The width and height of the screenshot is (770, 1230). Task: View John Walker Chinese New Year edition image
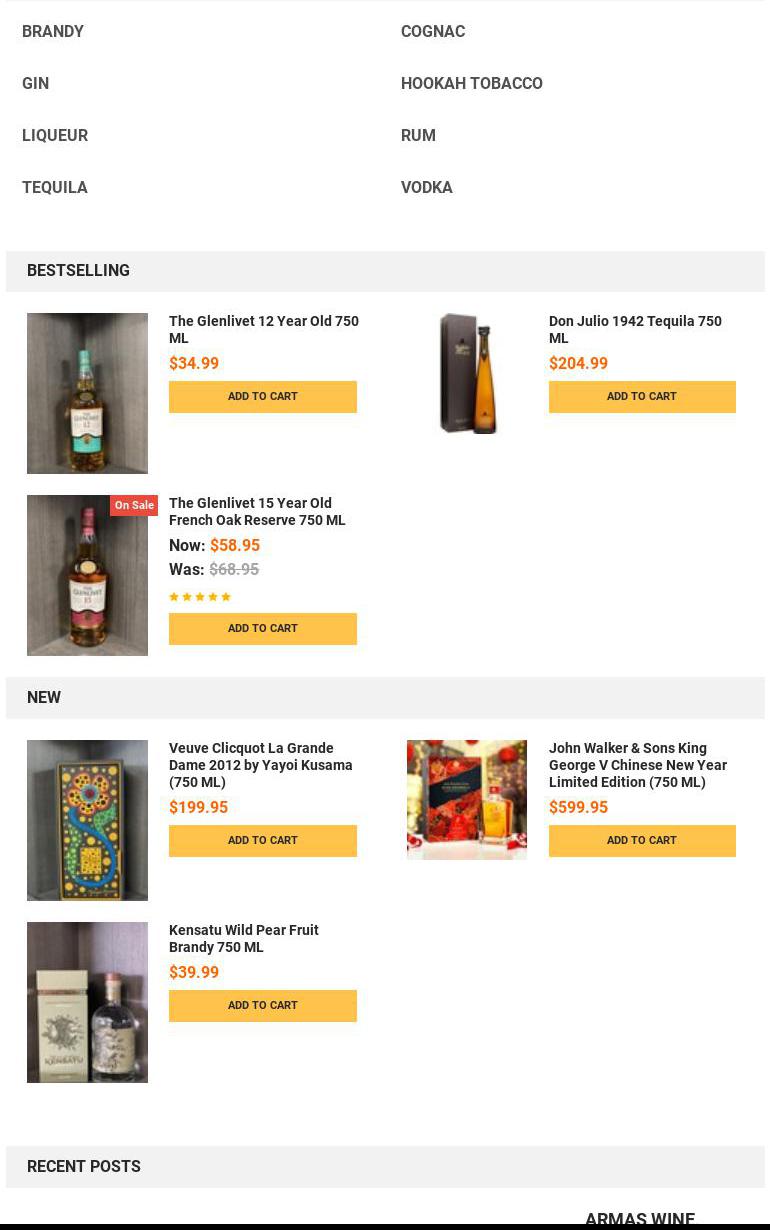point(466,800)
